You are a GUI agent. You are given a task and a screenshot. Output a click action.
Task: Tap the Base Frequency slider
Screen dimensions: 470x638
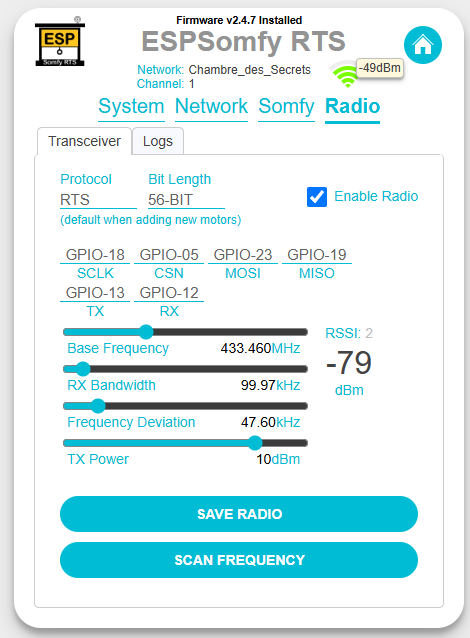[185, 332]
